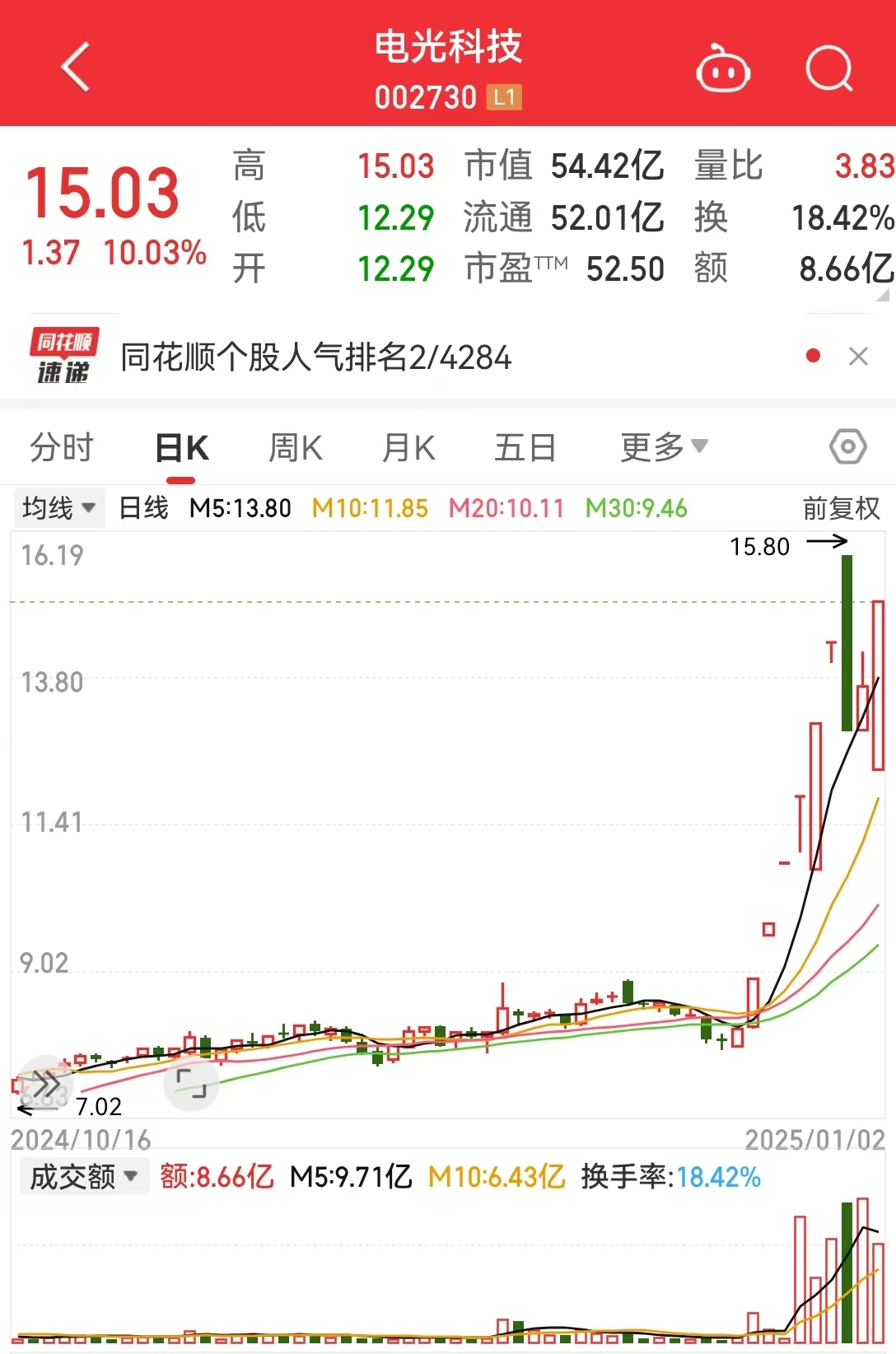This screenshot has height=1354, width=896.
Task: Open the 同花顺个股人气排名 link
Action: (x=315, y=358)
